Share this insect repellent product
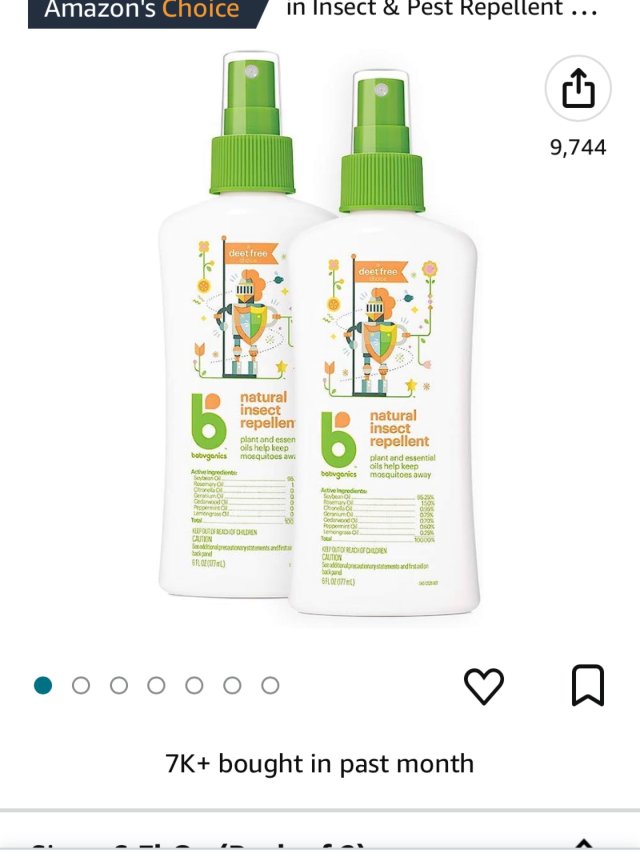 coord(577,91)
